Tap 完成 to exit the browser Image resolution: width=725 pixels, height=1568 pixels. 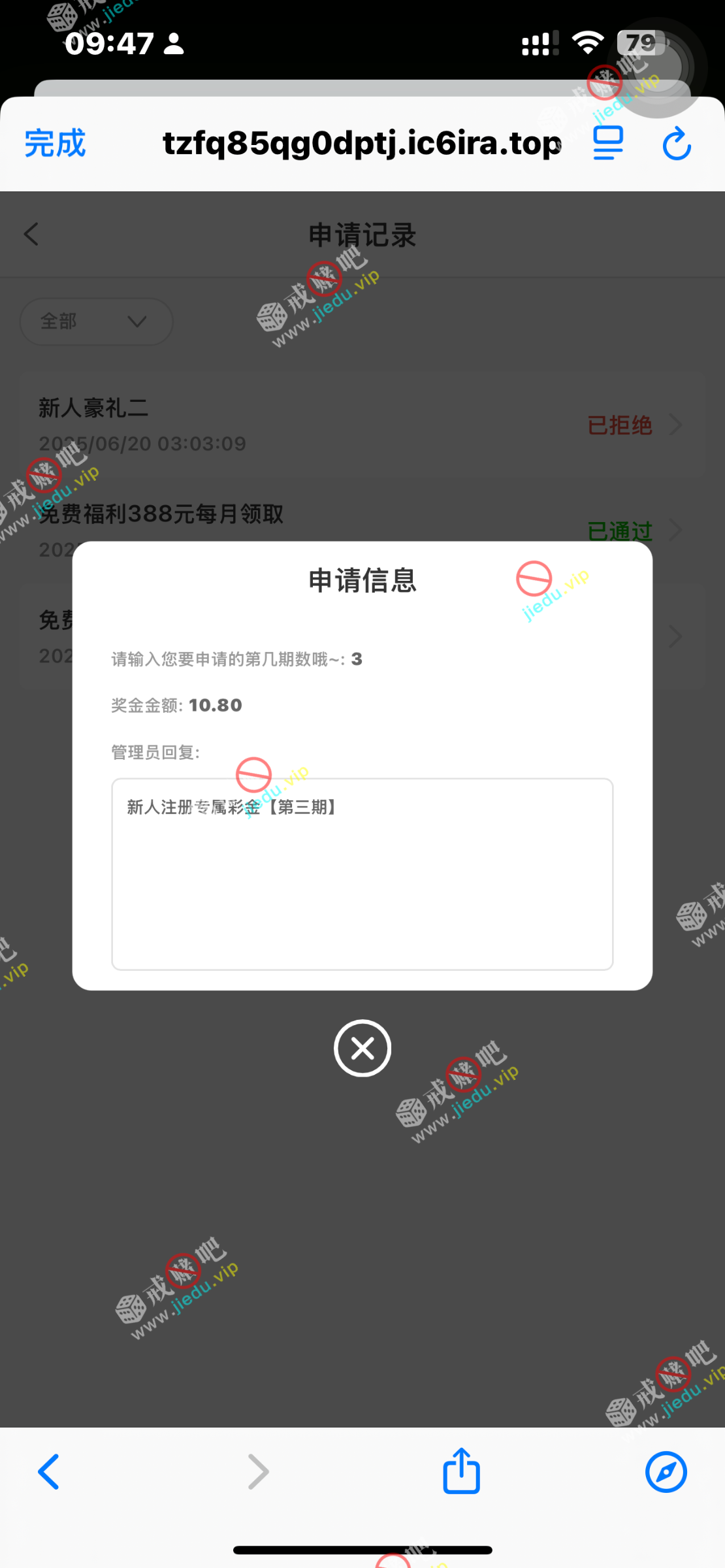pos(55,144)
